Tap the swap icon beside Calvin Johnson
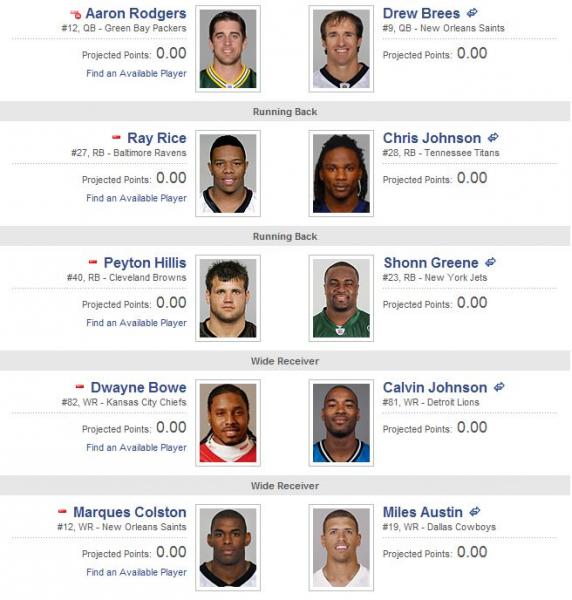The image size is (572, 600). pos(499,387)
